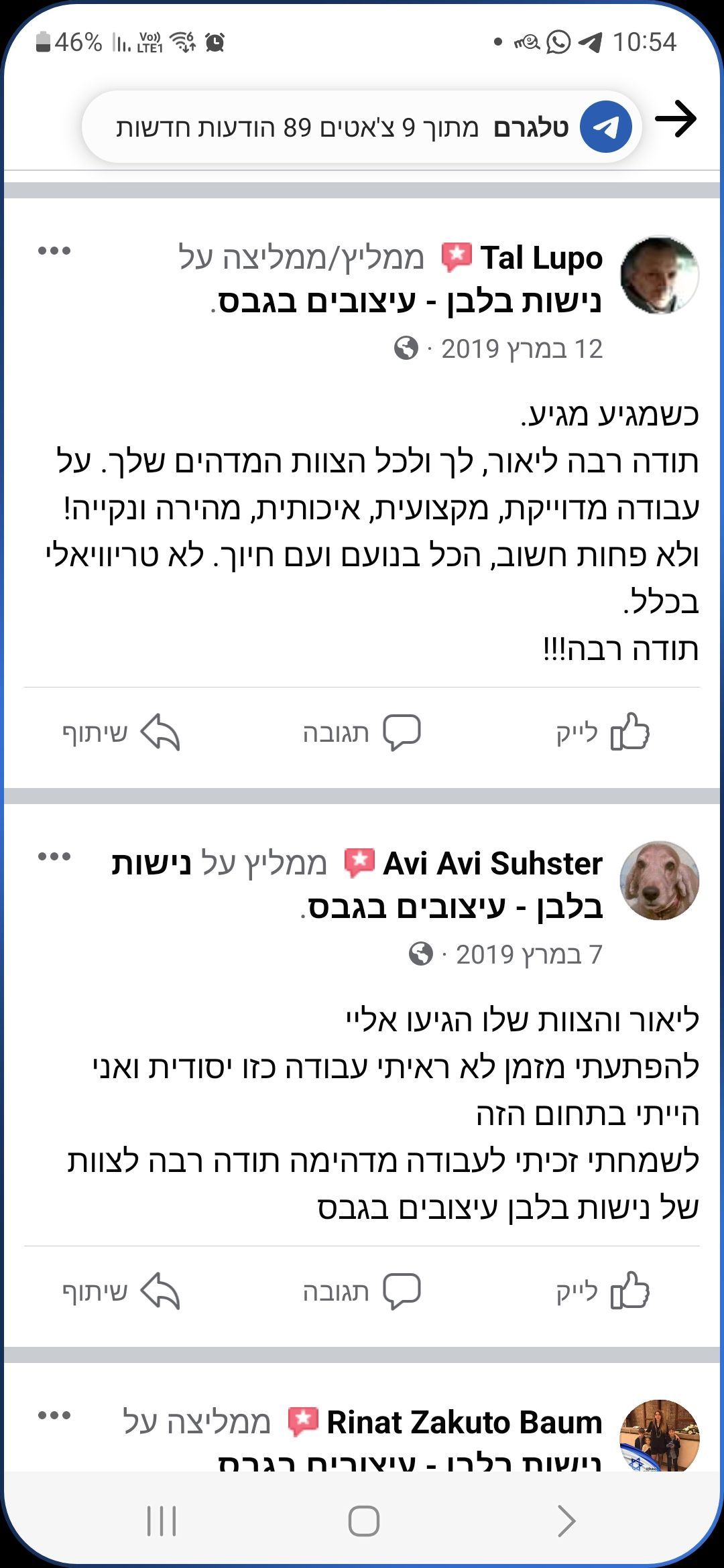724x1568 pixels.
Task: Comment on Avi Avi Suhster's recommendation
Action: click(362, 1291)
